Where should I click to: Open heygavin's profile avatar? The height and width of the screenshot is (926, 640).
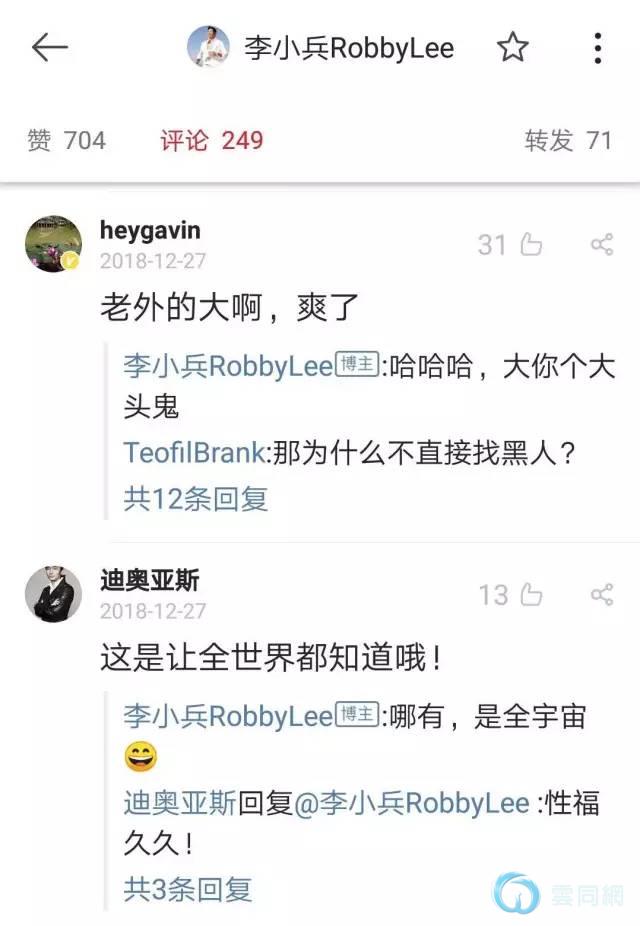53,243
